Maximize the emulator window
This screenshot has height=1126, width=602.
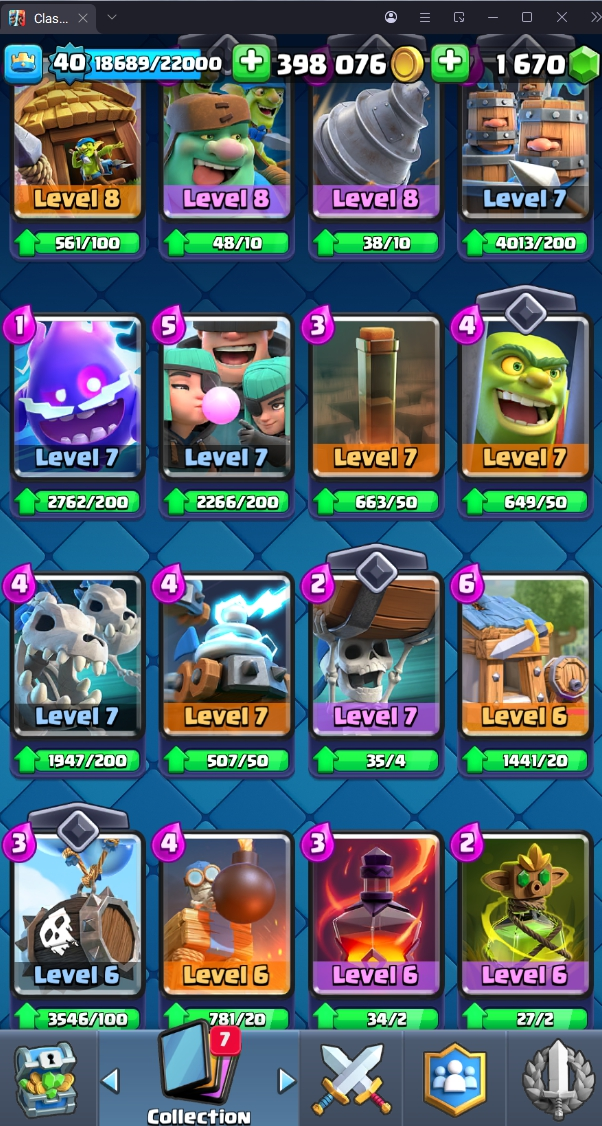point(527,17)
